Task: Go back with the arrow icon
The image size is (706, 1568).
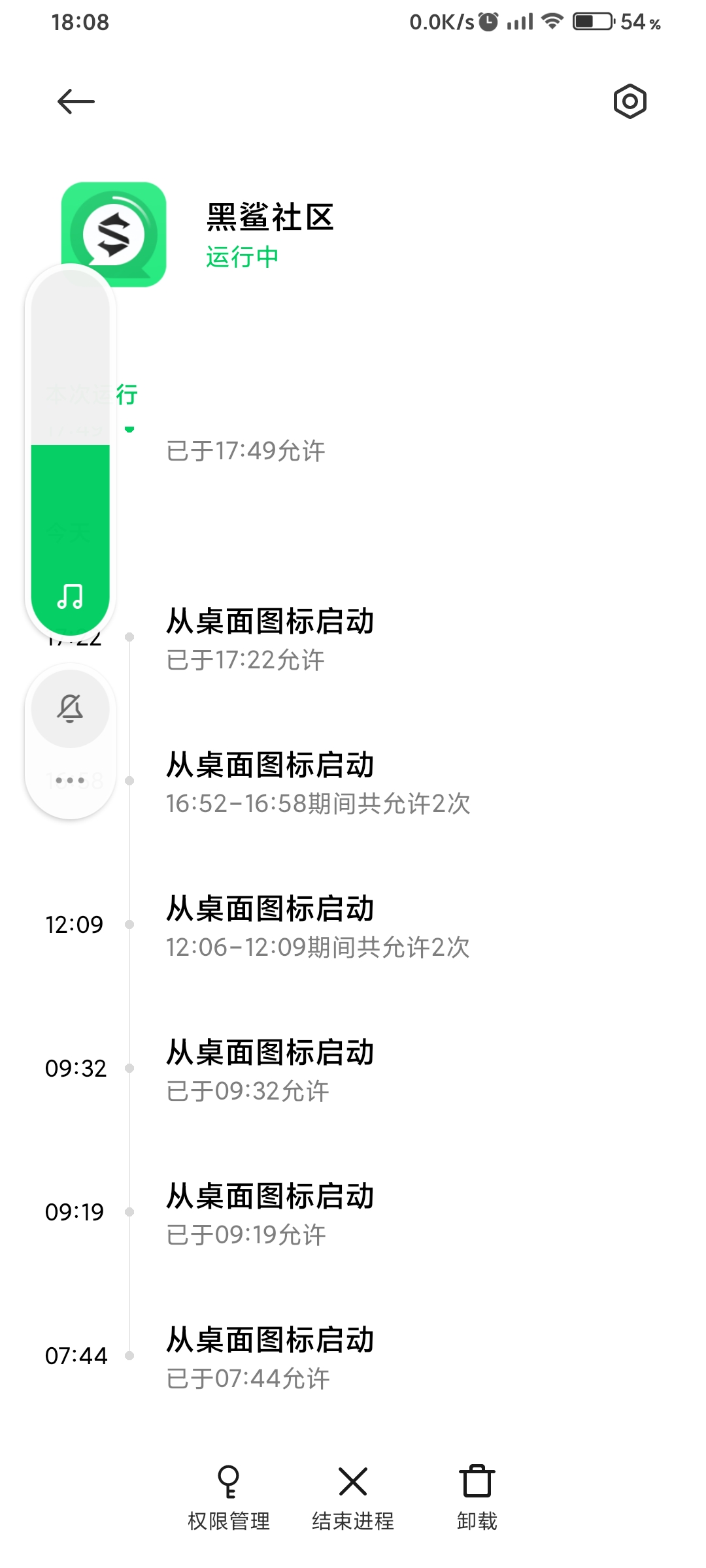Action: pos(76,102)
